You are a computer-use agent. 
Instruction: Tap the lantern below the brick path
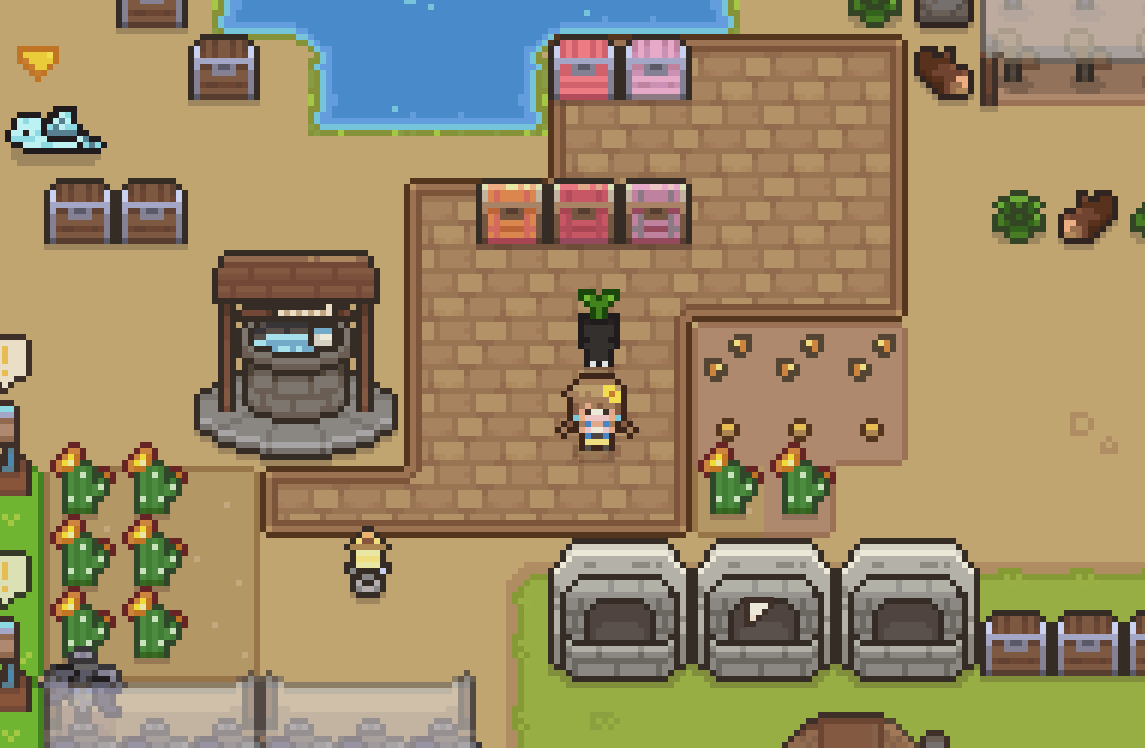coord(368,562)
